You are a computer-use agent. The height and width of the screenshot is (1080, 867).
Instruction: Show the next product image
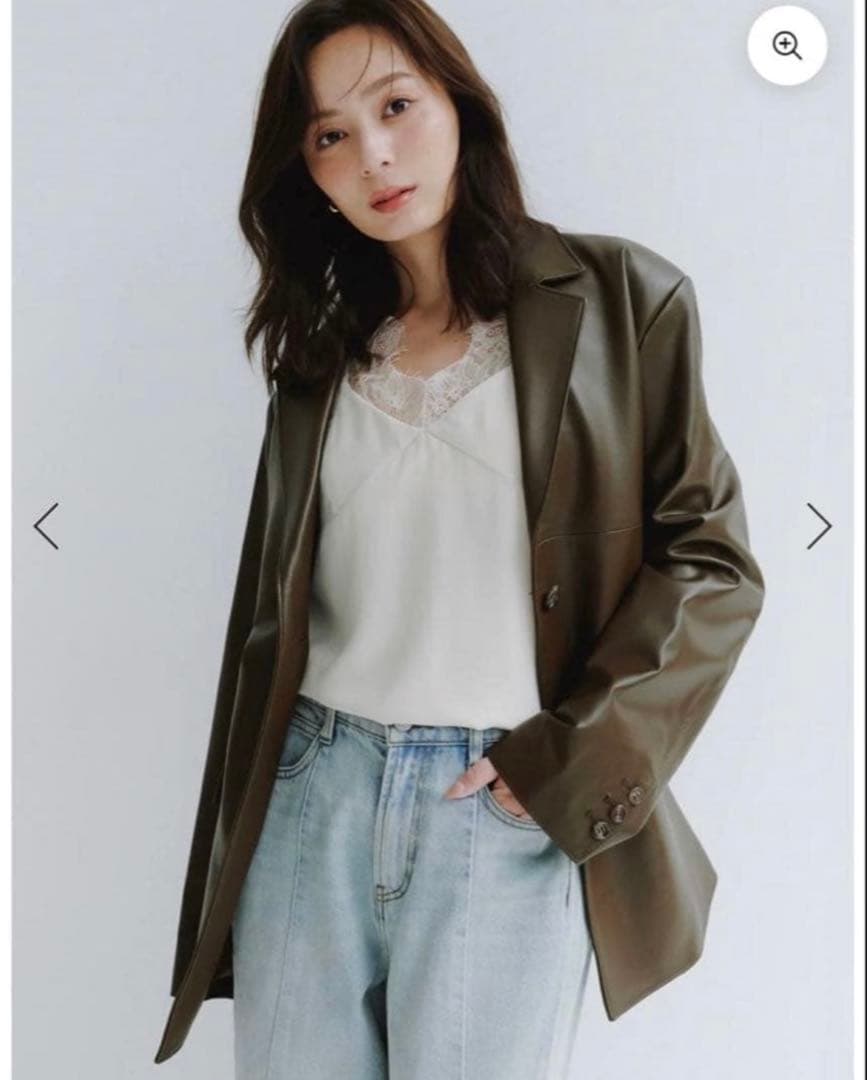tap(819, 526)
